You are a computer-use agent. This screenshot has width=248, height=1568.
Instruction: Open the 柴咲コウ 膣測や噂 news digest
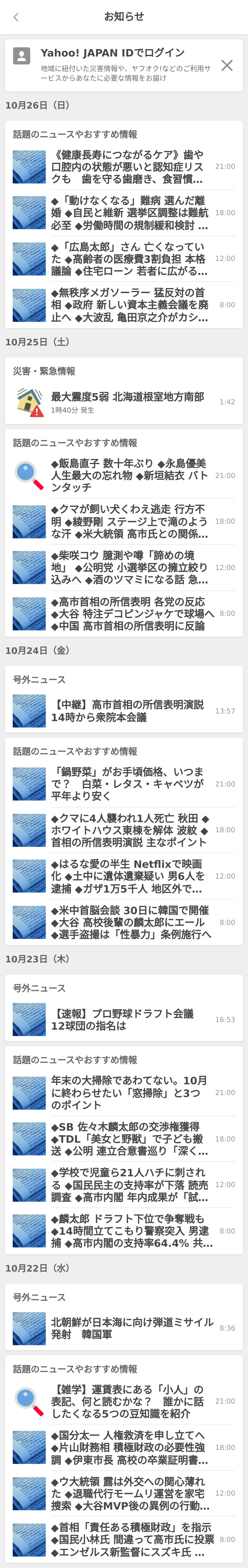pos(128,567)
